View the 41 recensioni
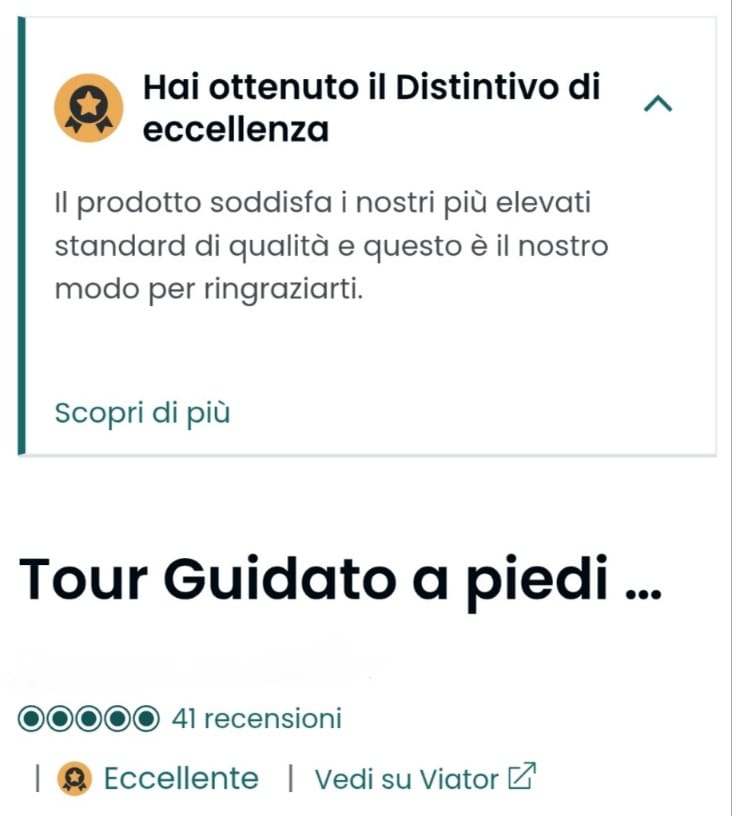The image size is (732, 816). click(256, 718)
